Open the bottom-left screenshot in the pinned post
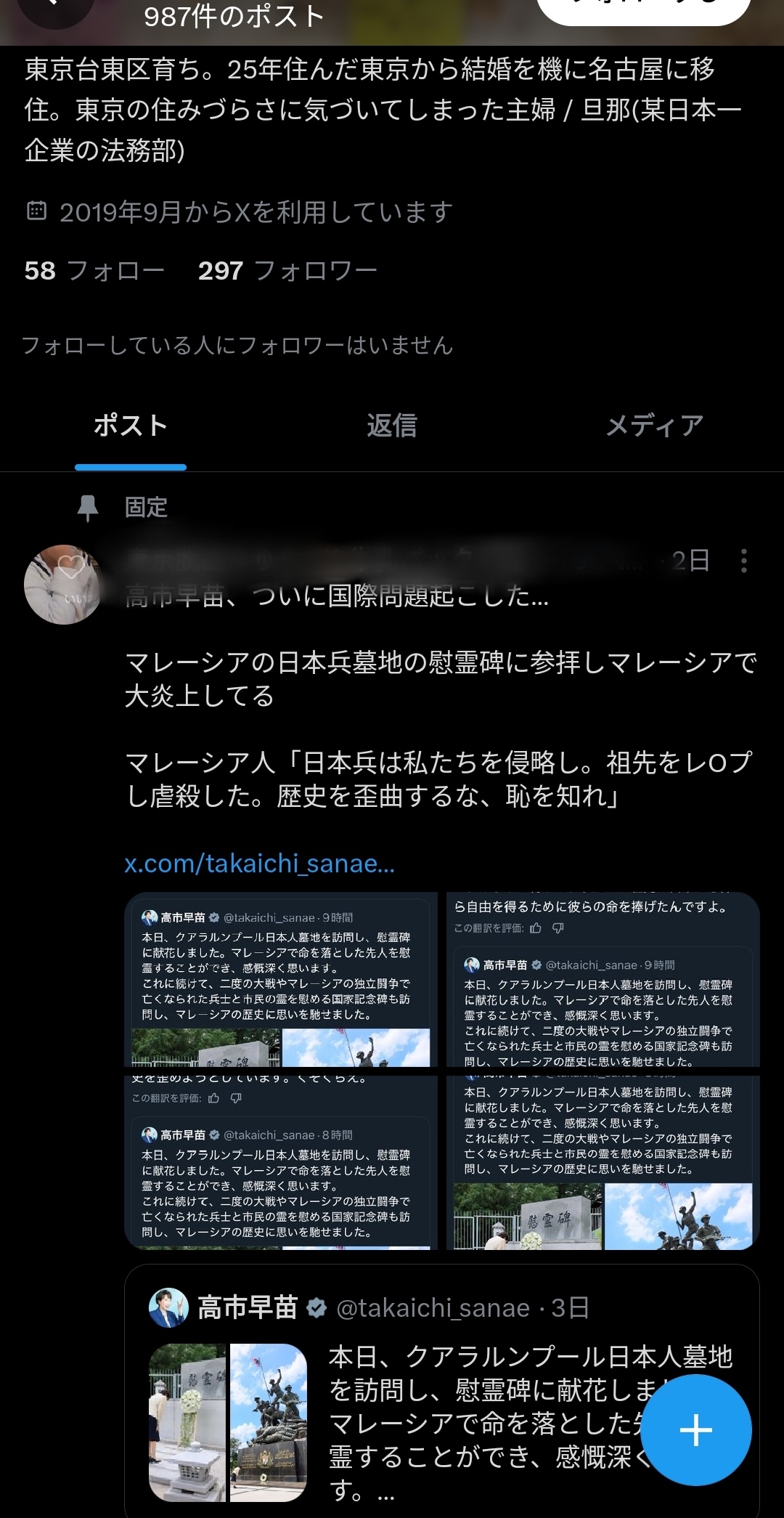 281,1162
